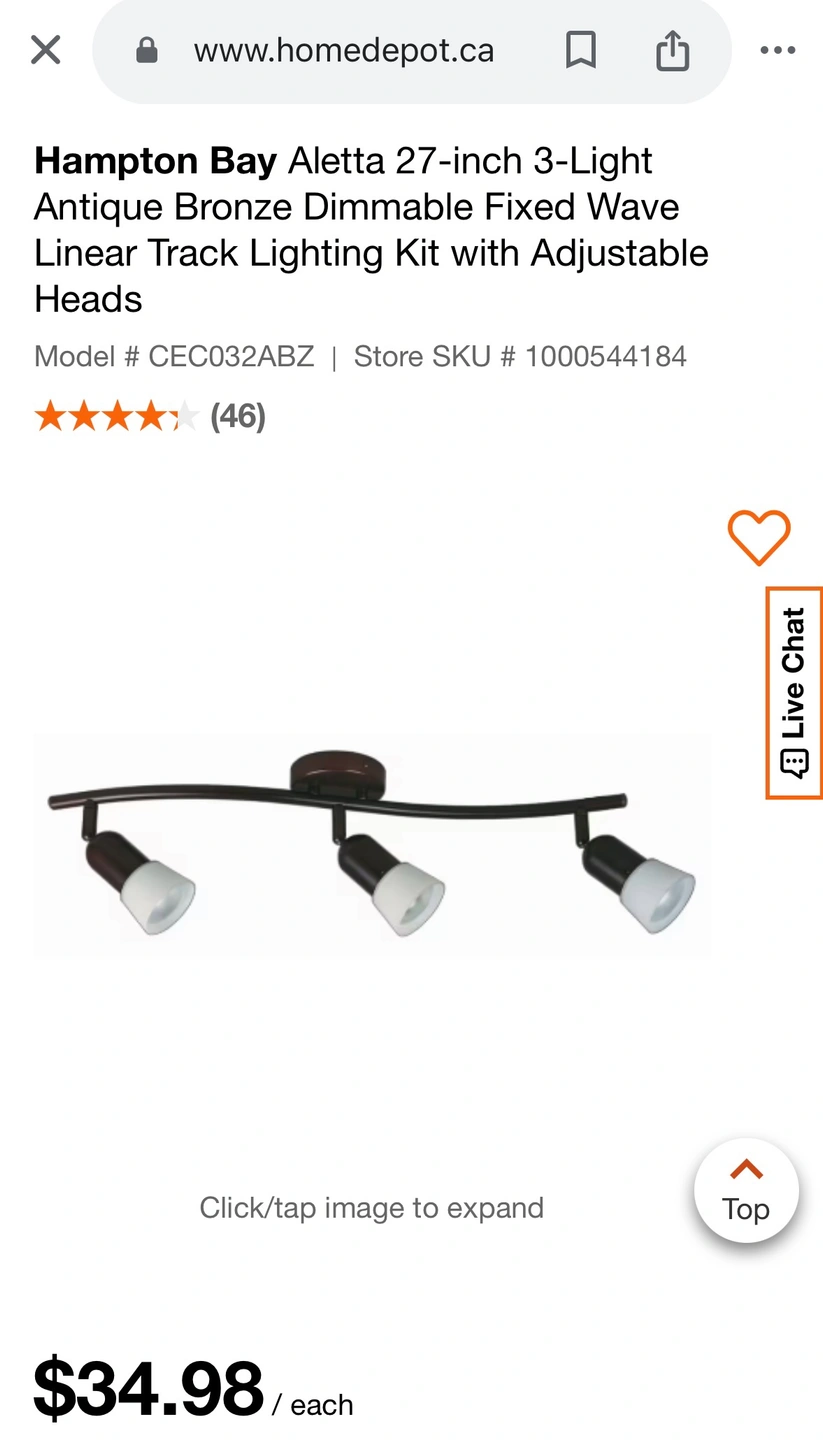Add the light kit to favourites
Image resolution: width=823 pixels, height=1440 pixels.
click(x=759, y=537)
